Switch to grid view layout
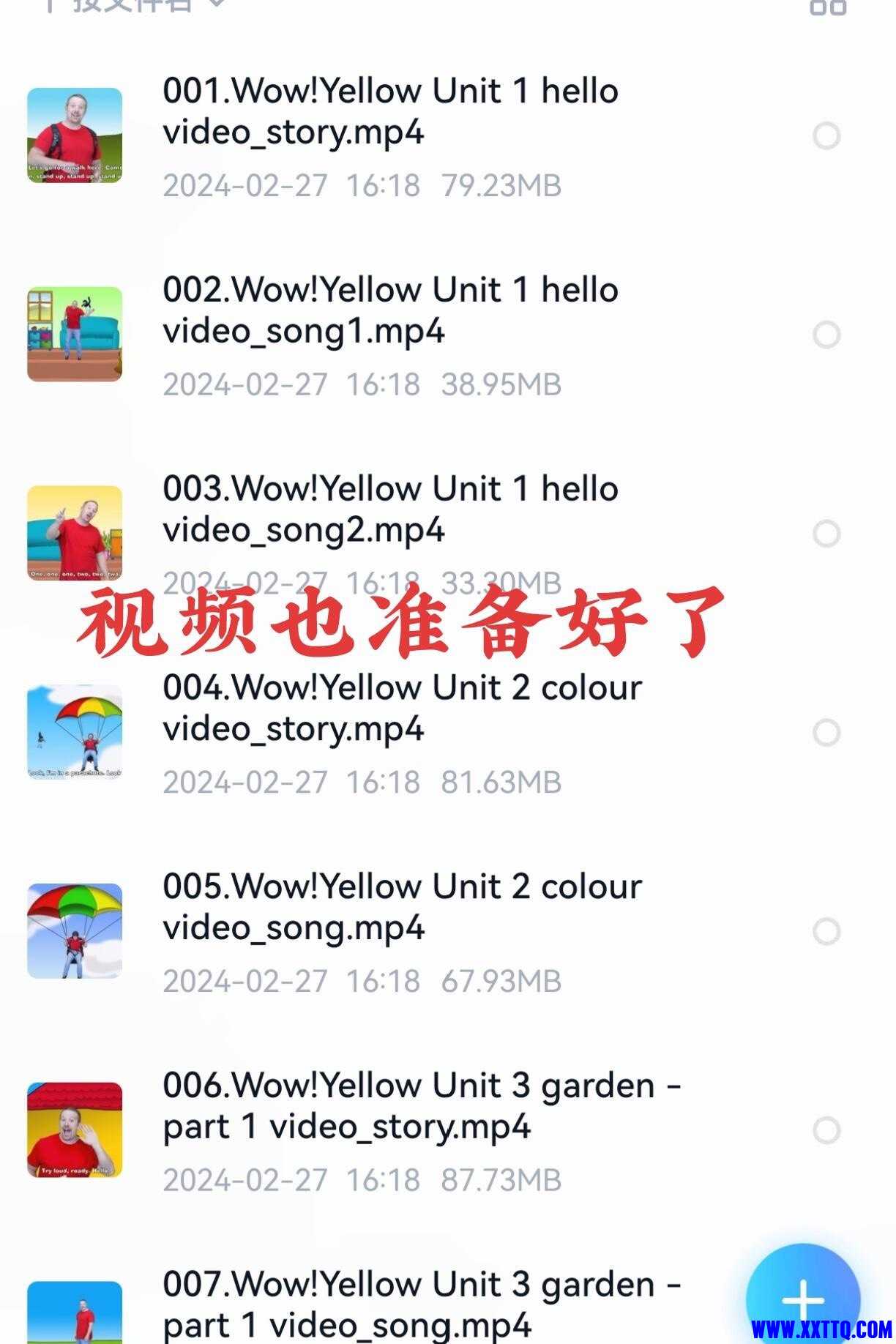Viewport: 896px width, 1344px height. coord(828,6)
